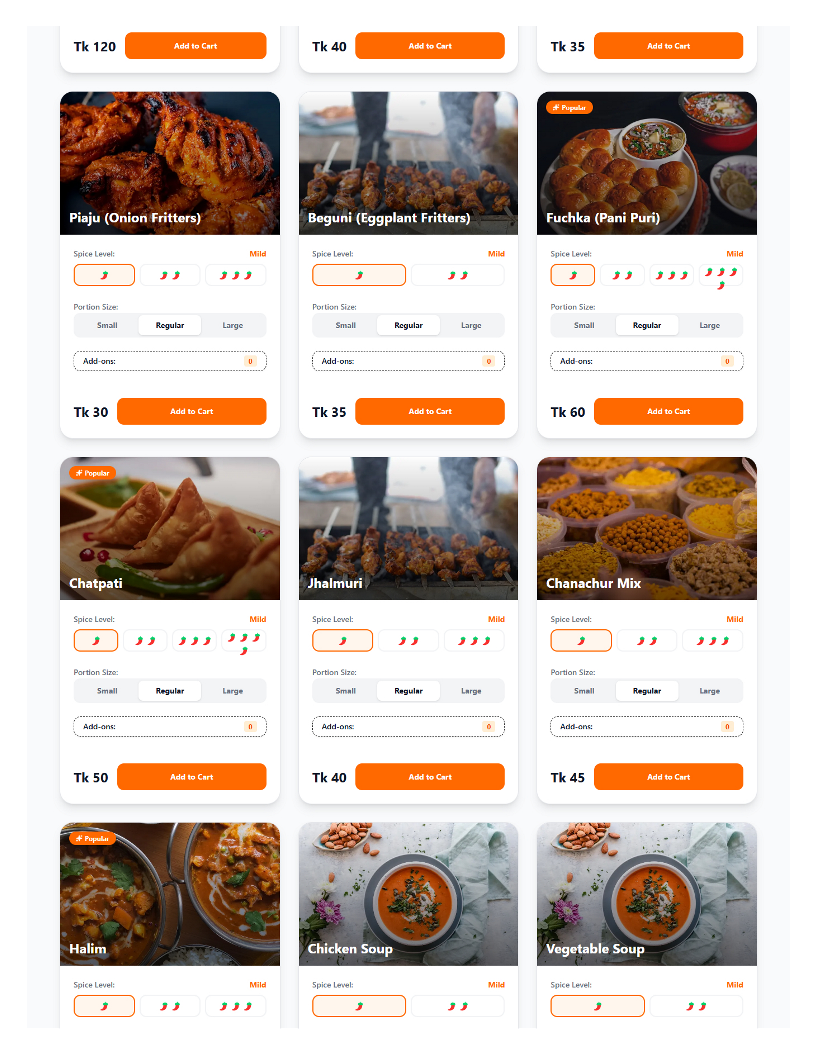This screenshot has height=1056, width=816.
Task: Choose Small portion for Beguni
Action: (x=346, y=325)
